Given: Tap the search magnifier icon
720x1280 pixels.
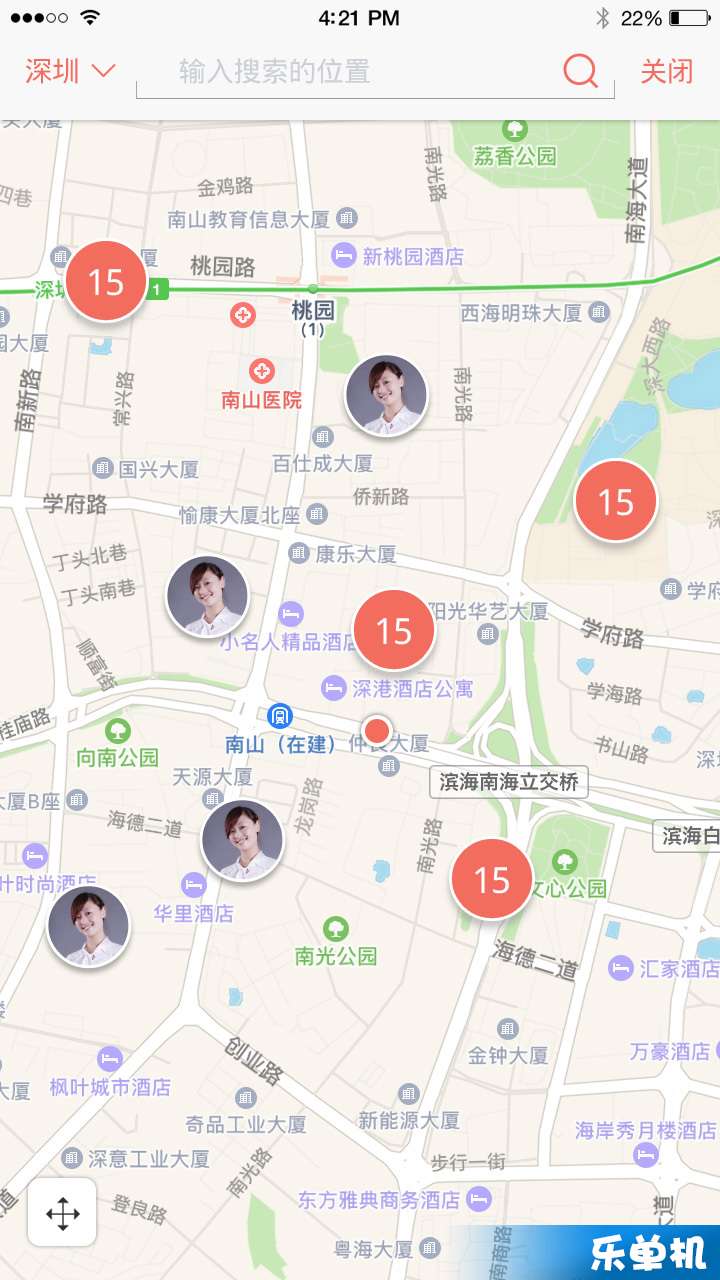Looking at the screenshot, I should tap(580, 71).
